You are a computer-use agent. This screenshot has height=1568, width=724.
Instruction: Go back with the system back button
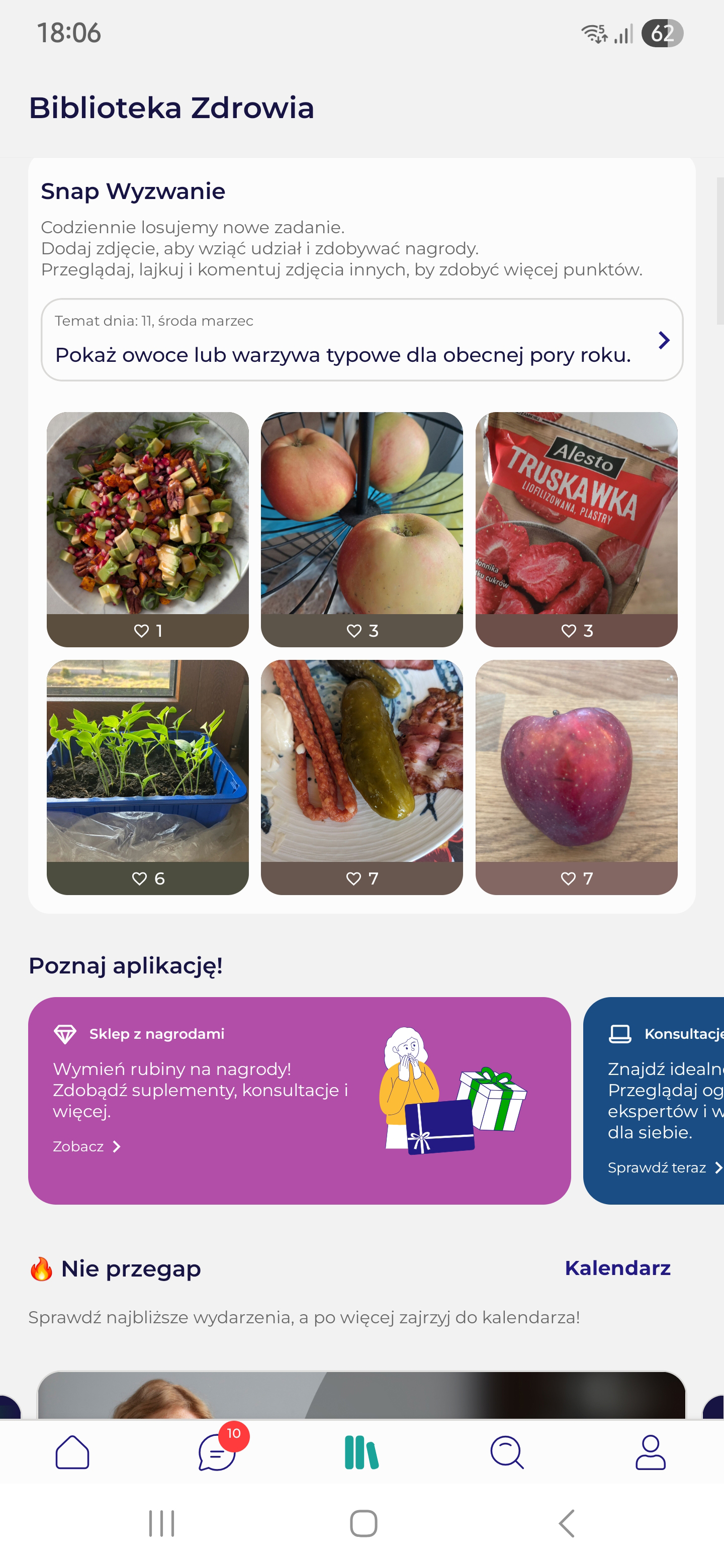[567, 1524]
